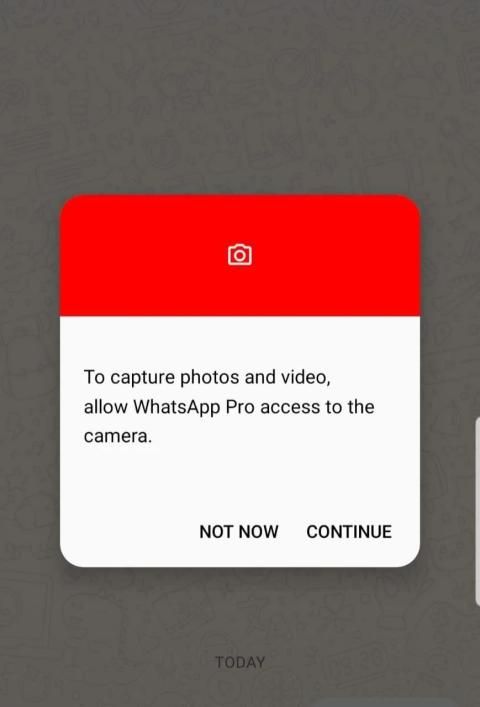480x707 pixels.
Task: Tap CONTINUE to allow camera access
Action: 349,532
